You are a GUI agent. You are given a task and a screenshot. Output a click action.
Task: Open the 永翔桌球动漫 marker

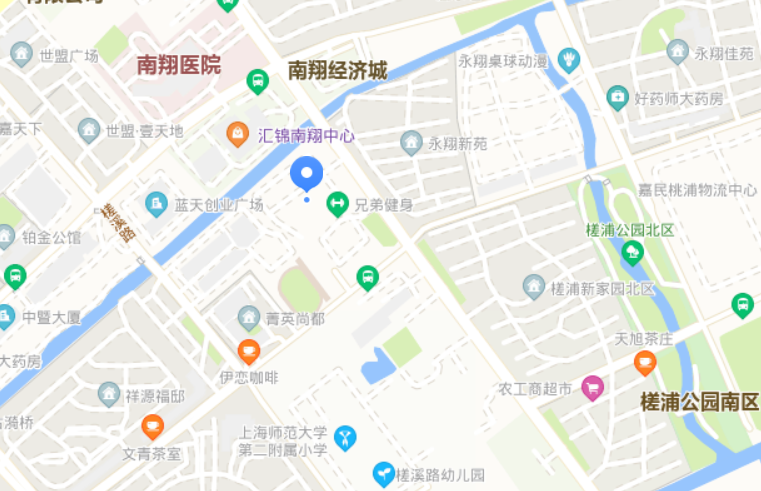pyautogui.click(x=569, y=60)
